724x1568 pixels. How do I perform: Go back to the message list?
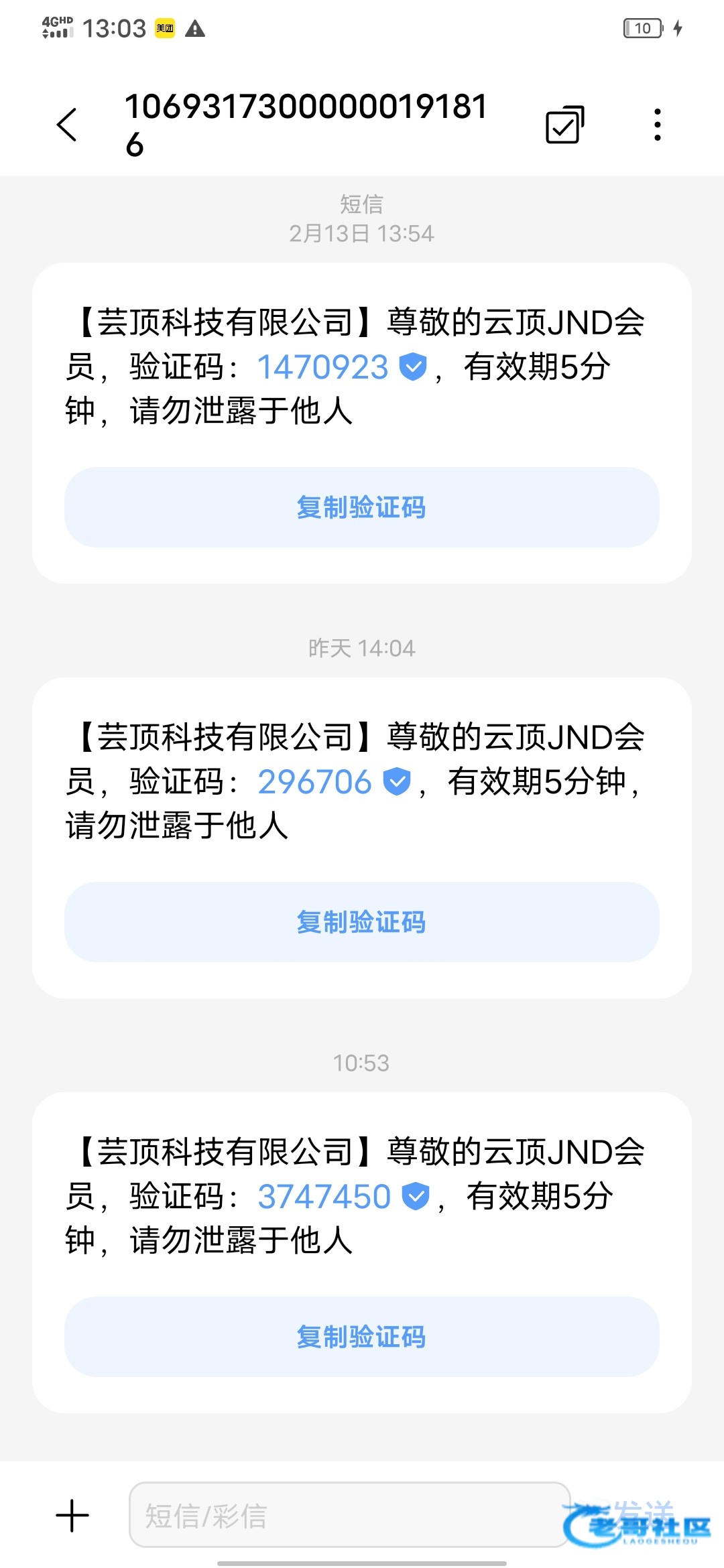[67, 125]
